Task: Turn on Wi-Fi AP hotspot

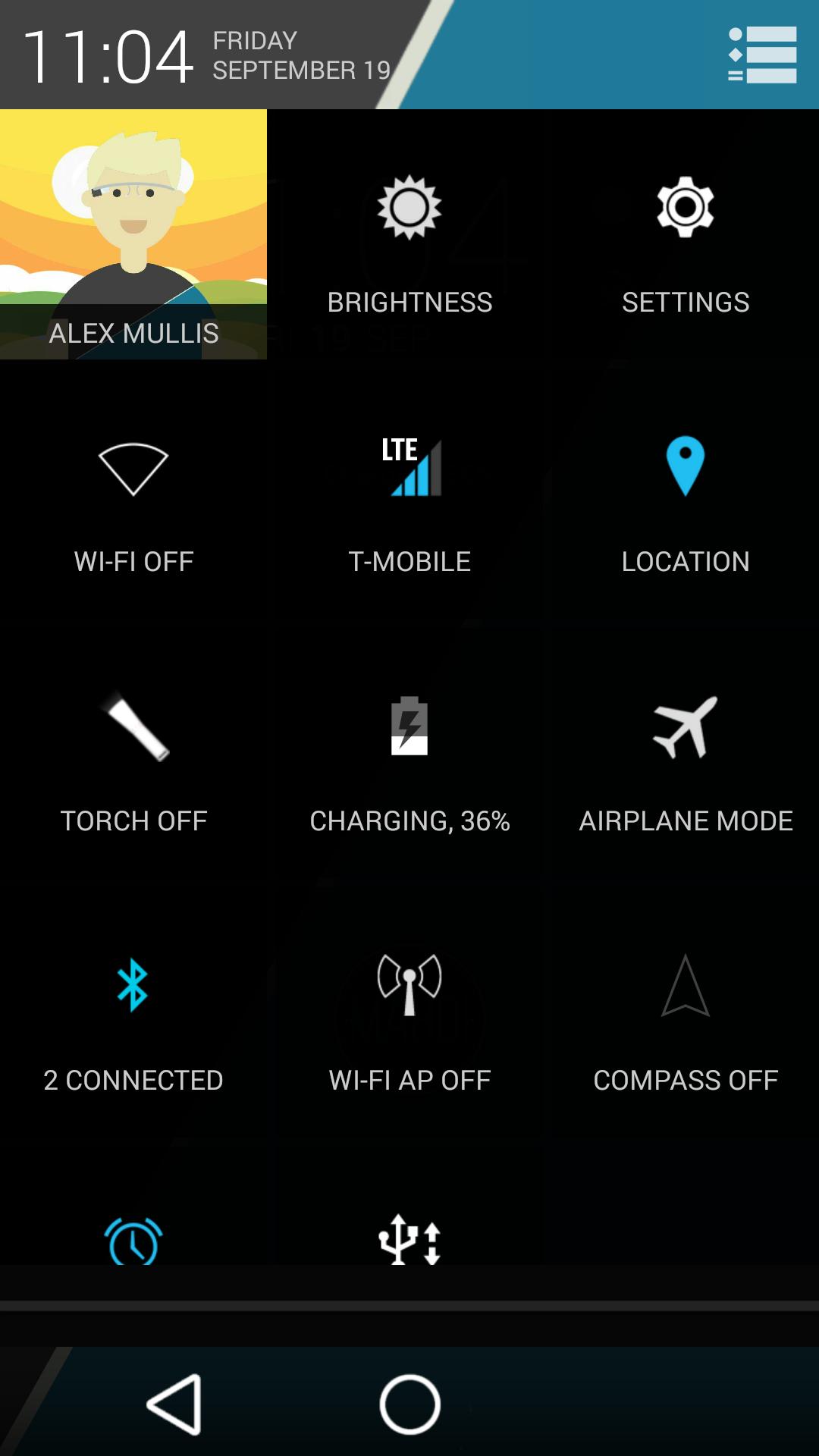Action: [409, 1017]
